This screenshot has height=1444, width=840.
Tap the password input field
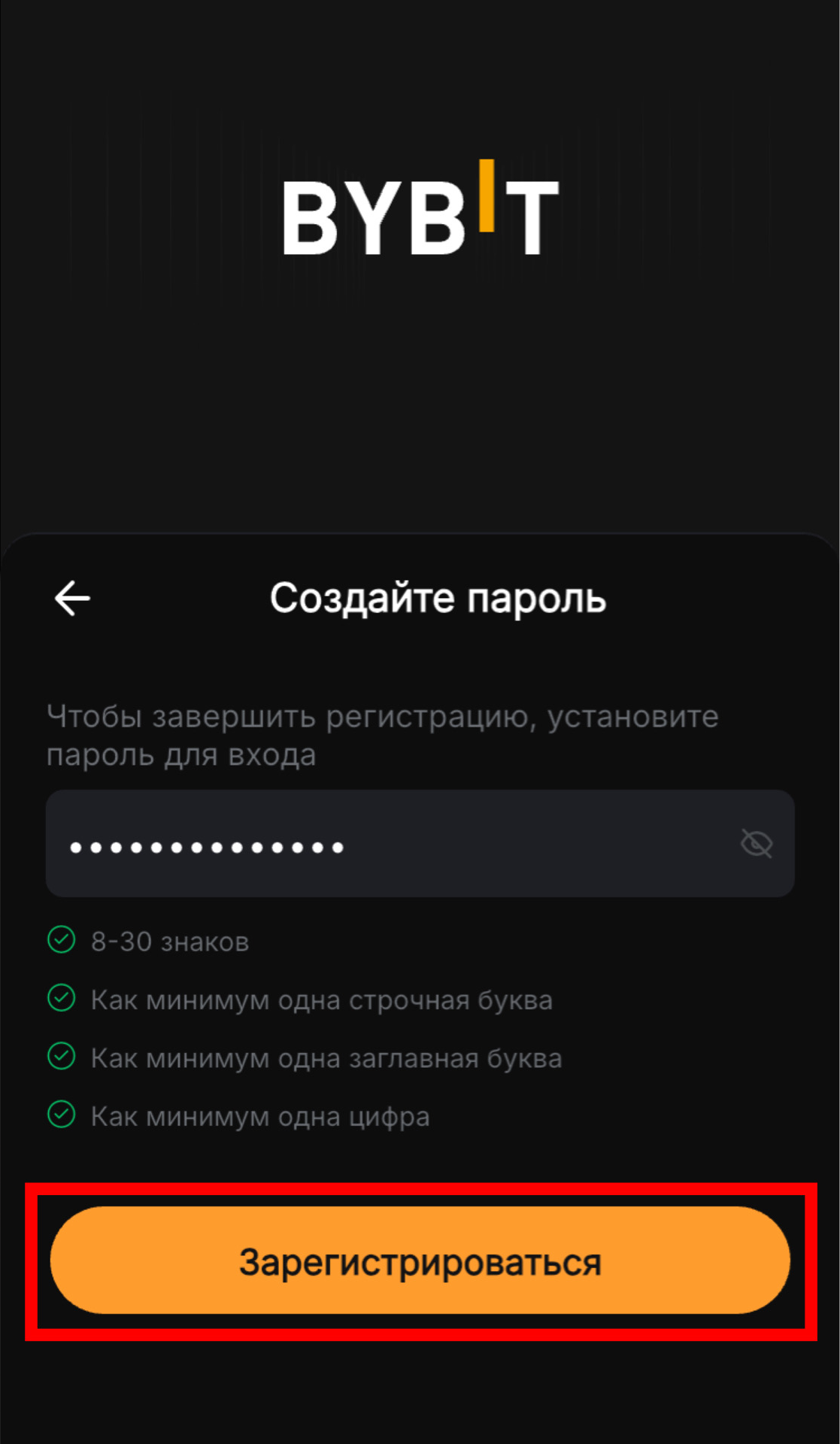[391, 844]
